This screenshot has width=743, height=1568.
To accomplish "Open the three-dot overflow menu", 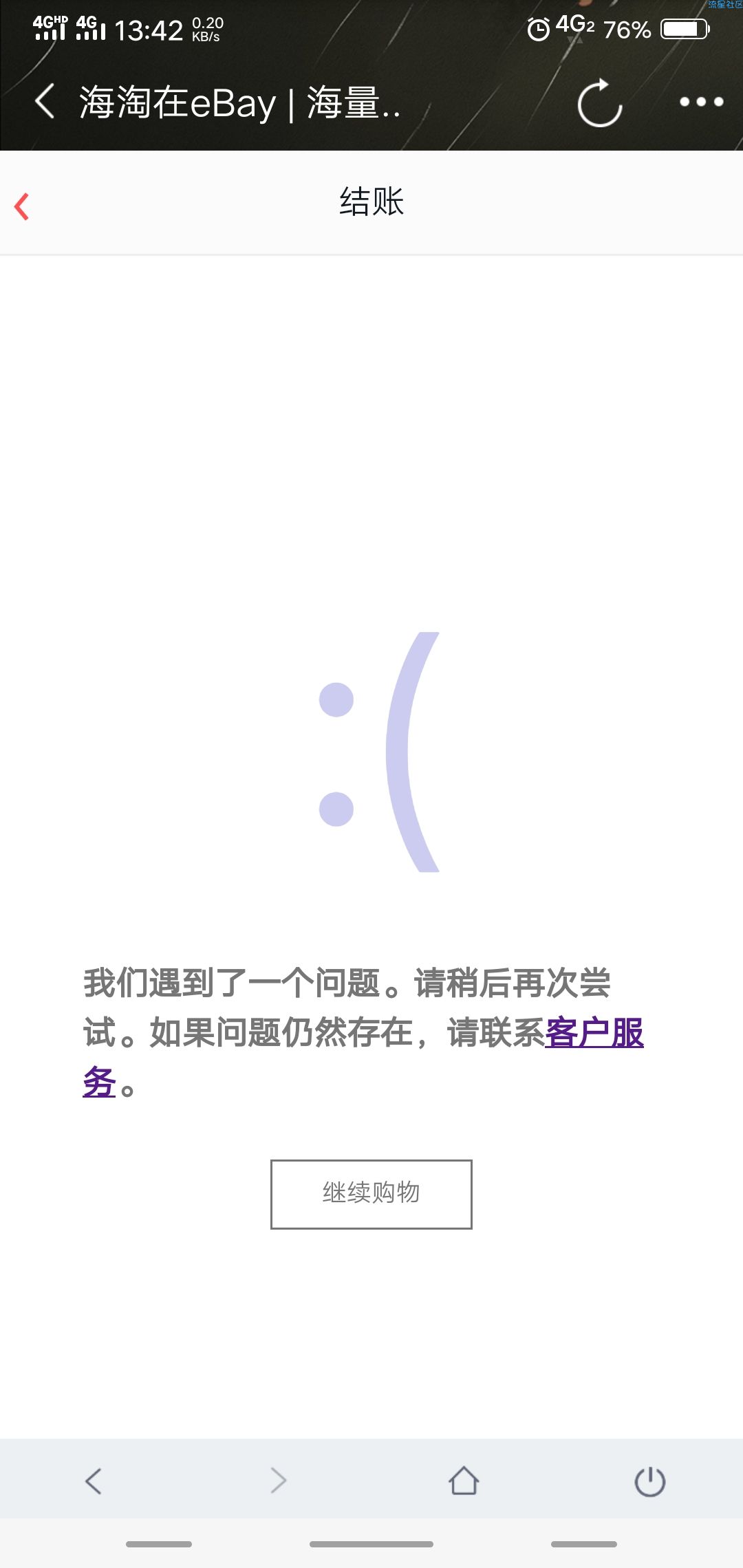I will click(x=701, y=102).
